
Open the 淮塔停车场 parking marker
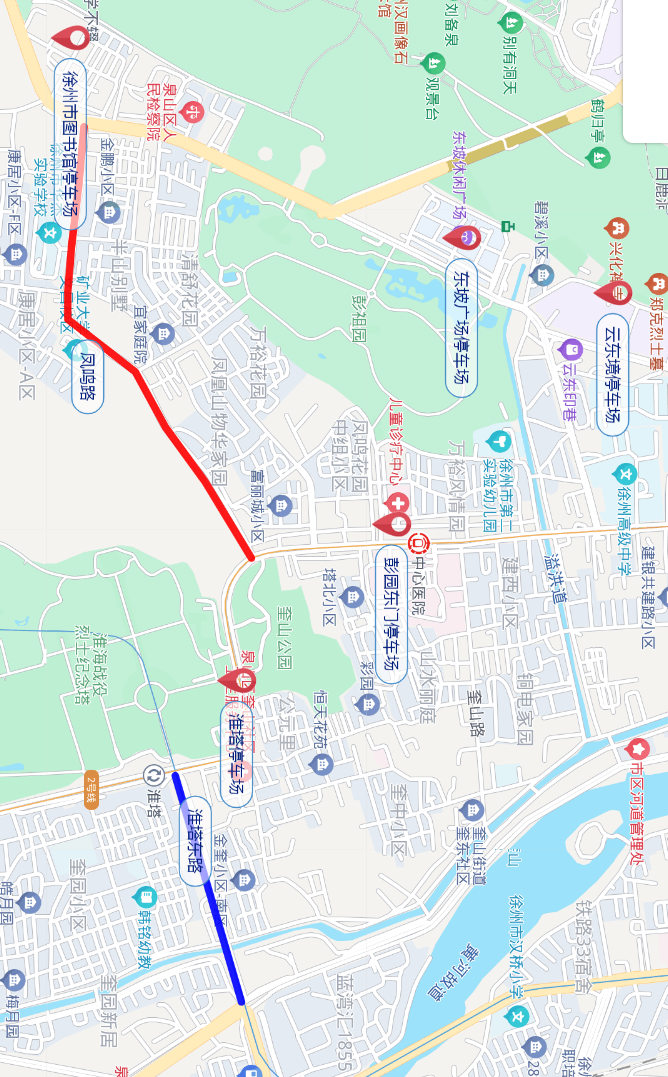click(237, 682)
